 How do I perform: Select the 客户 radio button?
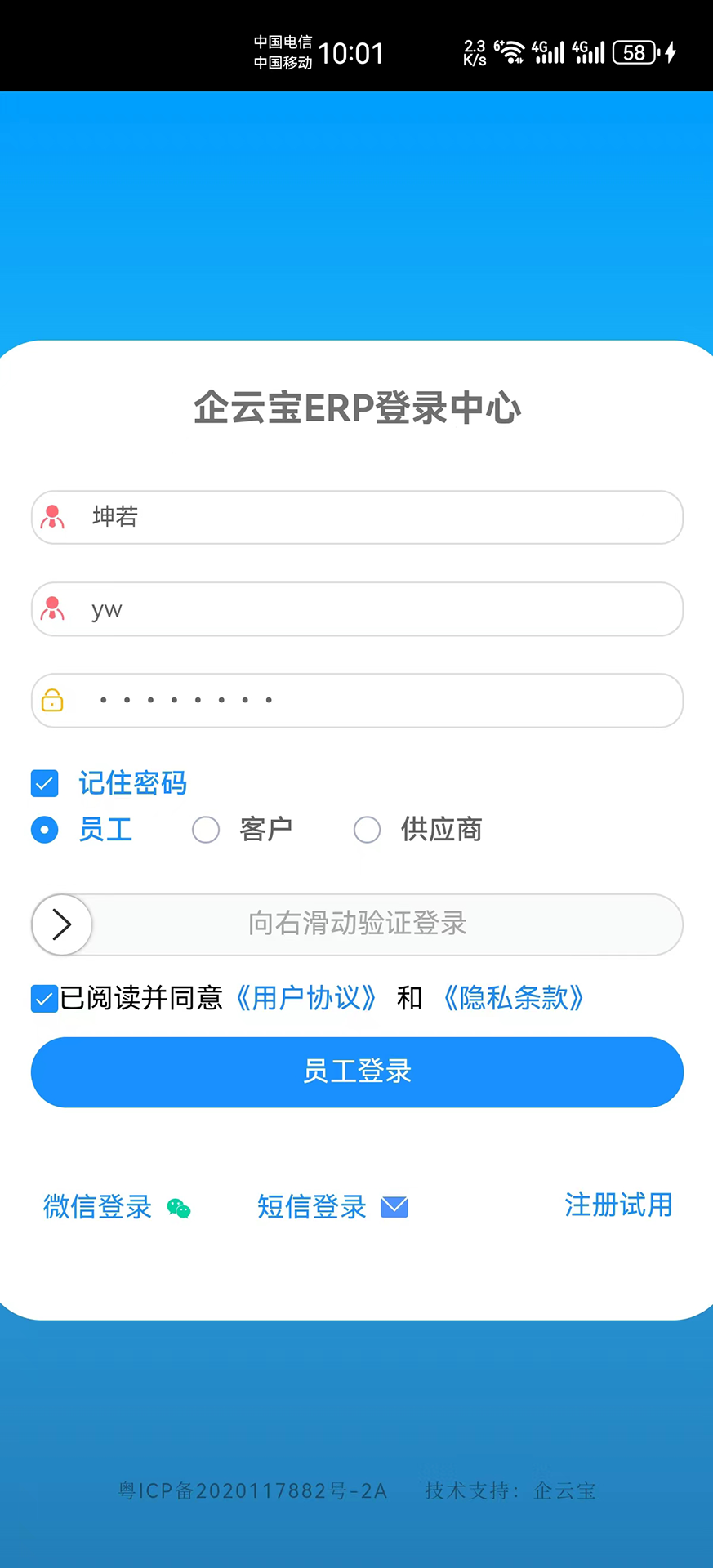[206, 829]
